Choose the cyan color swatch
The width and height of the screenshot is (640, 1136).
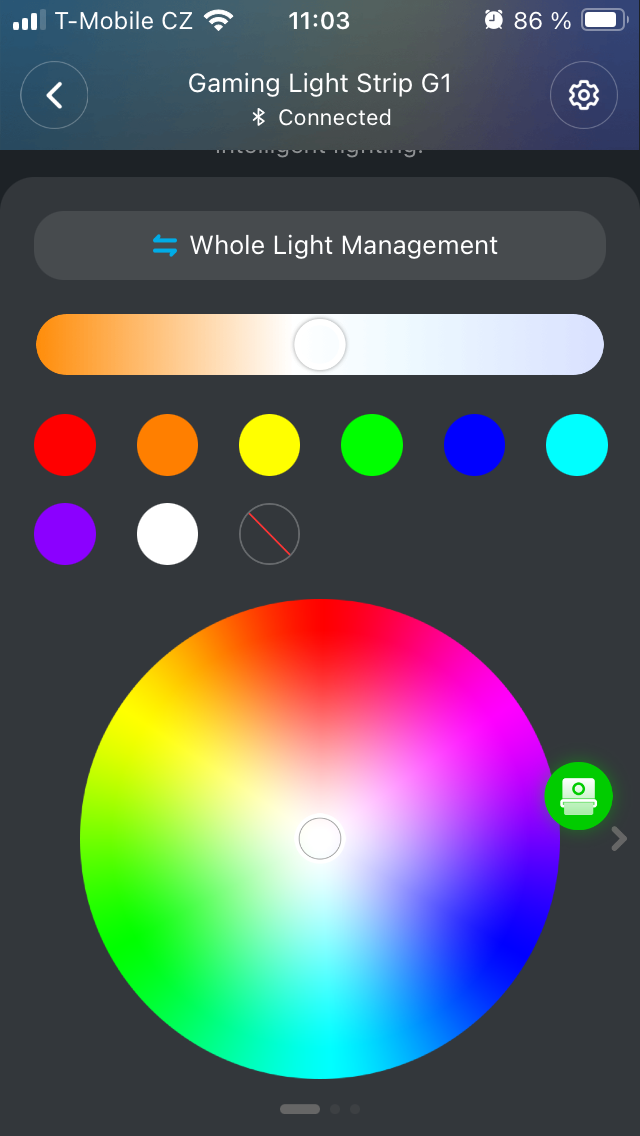click(x=577, y=445)
